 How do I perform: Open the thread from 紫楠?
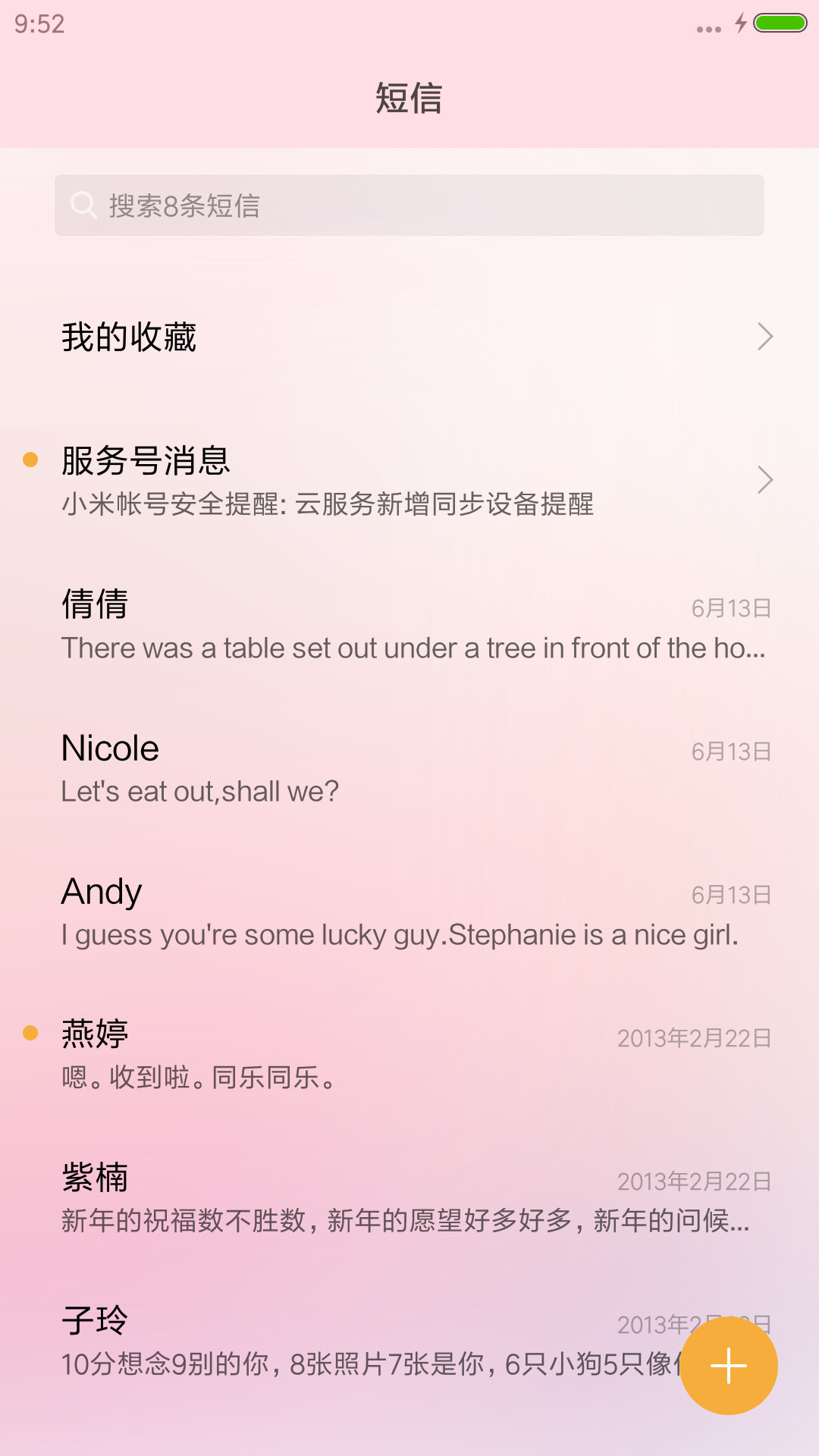(409, 1198)
